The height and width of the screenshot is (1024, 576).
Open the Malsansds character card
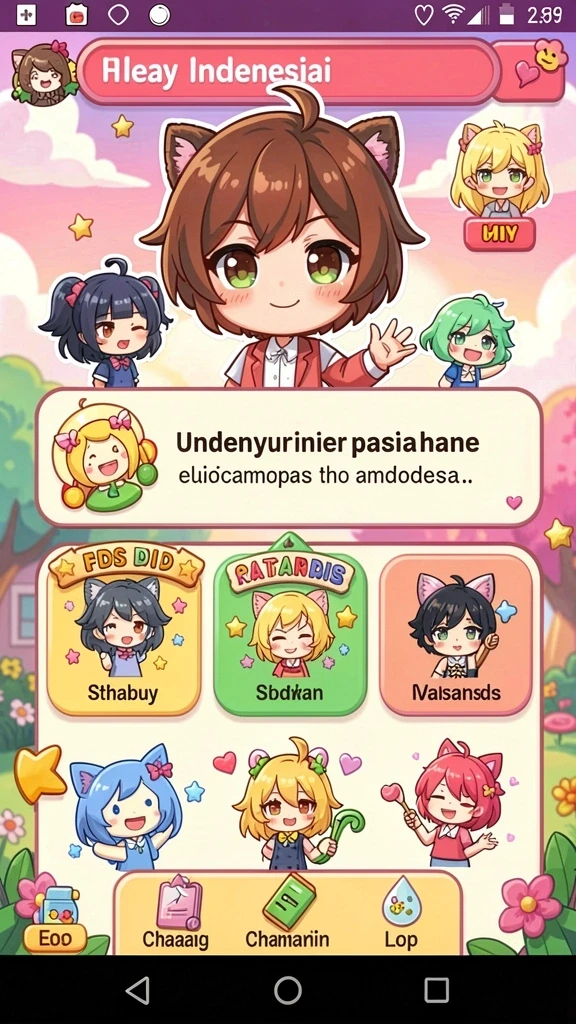pyautogui.click(x=456, y=635)
